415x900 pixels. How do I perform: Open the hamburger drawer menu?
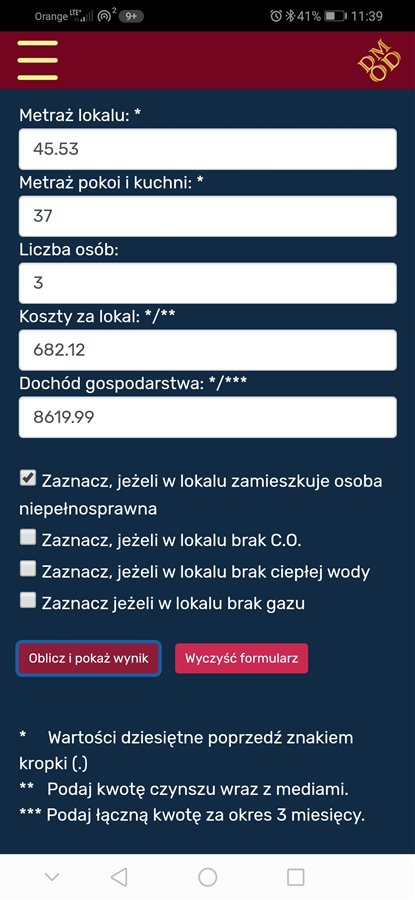pos(37,60)
